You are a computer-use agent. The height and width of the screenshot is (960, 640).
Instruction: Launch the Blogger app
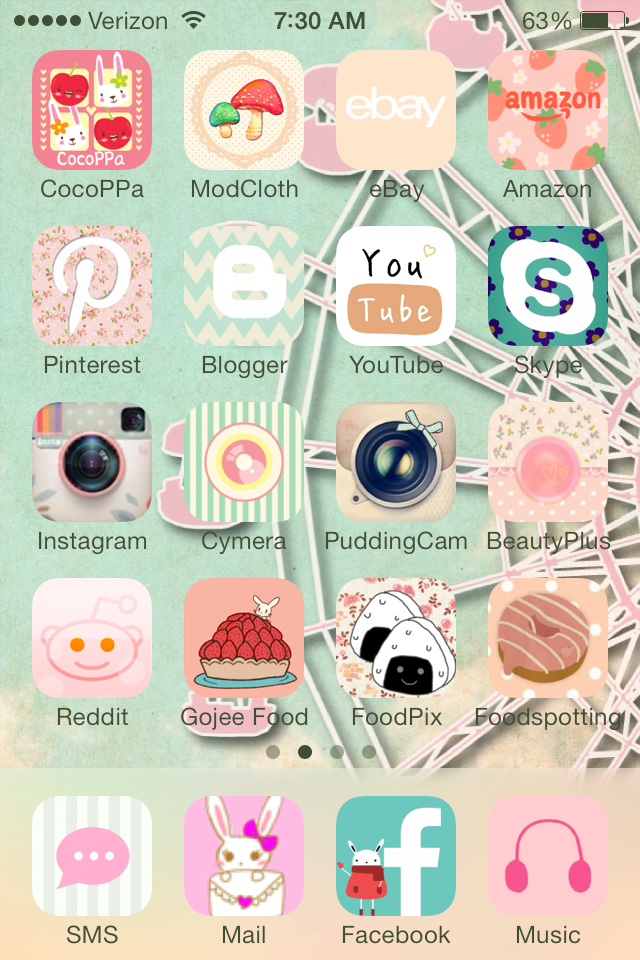point(244,286)
